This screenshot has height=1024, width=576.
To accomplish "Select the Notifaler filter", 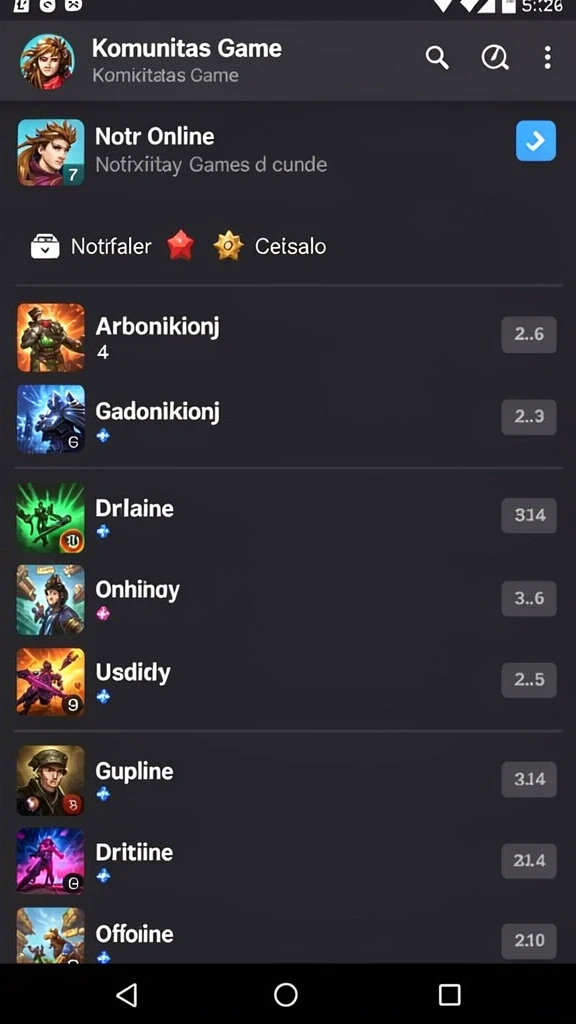I will pos(91,246).
